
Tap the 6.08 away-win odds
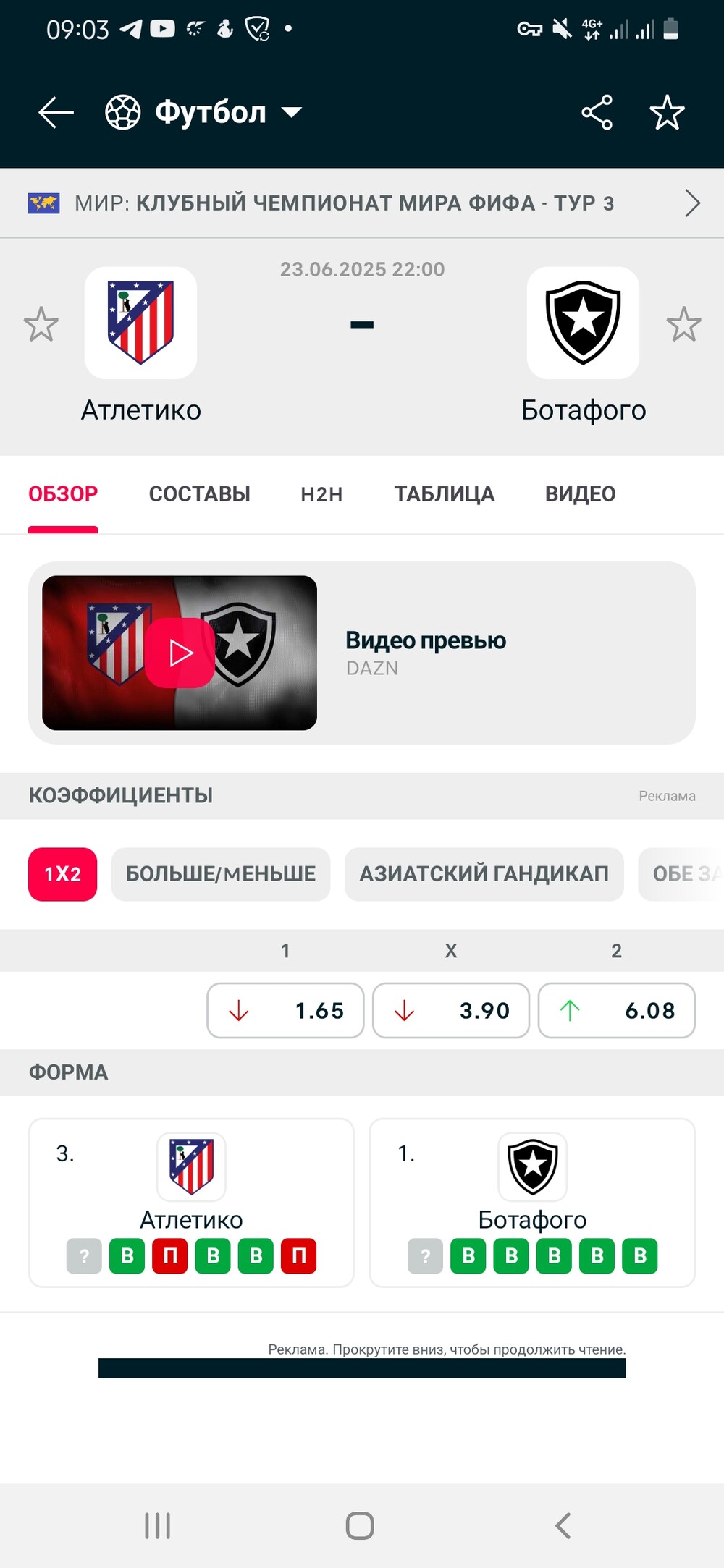click(x=617, y=1010)
